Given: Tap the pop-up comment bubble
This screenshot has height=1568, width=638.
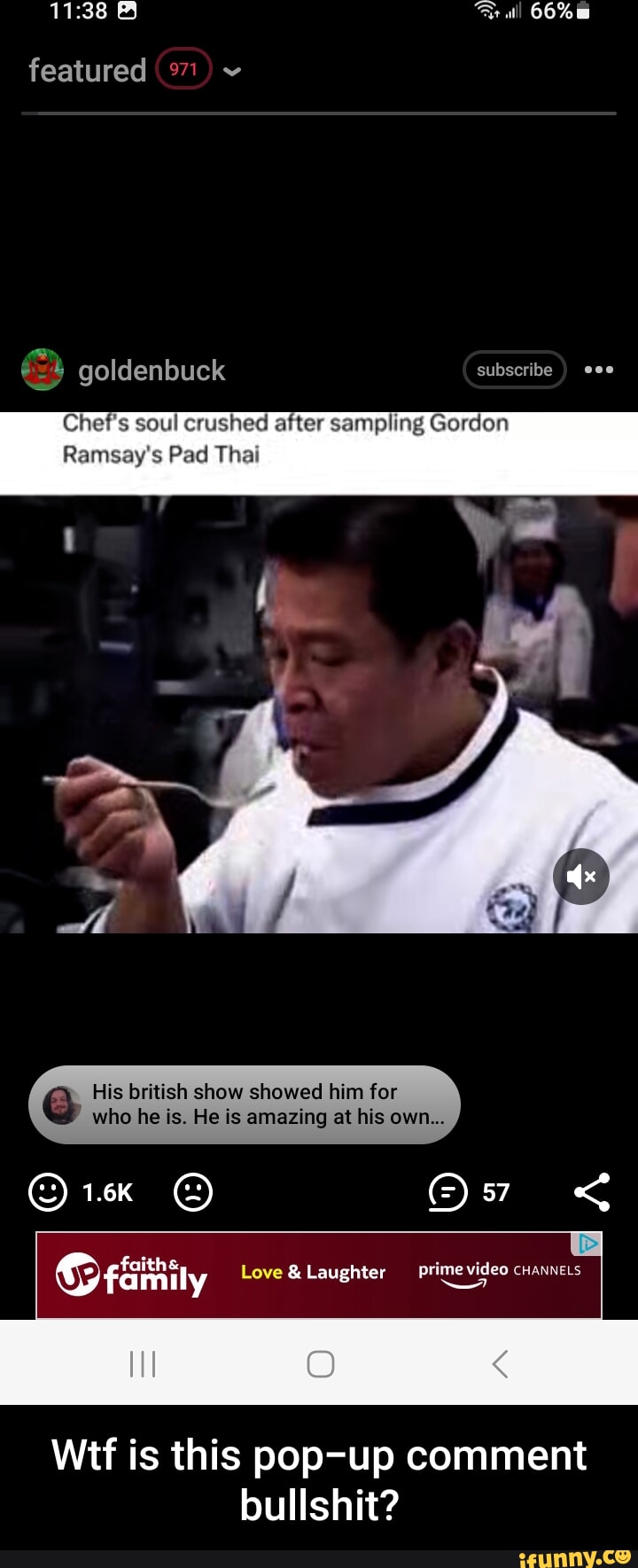Looking at the screenshot, I should click(x=244, y=1104).
